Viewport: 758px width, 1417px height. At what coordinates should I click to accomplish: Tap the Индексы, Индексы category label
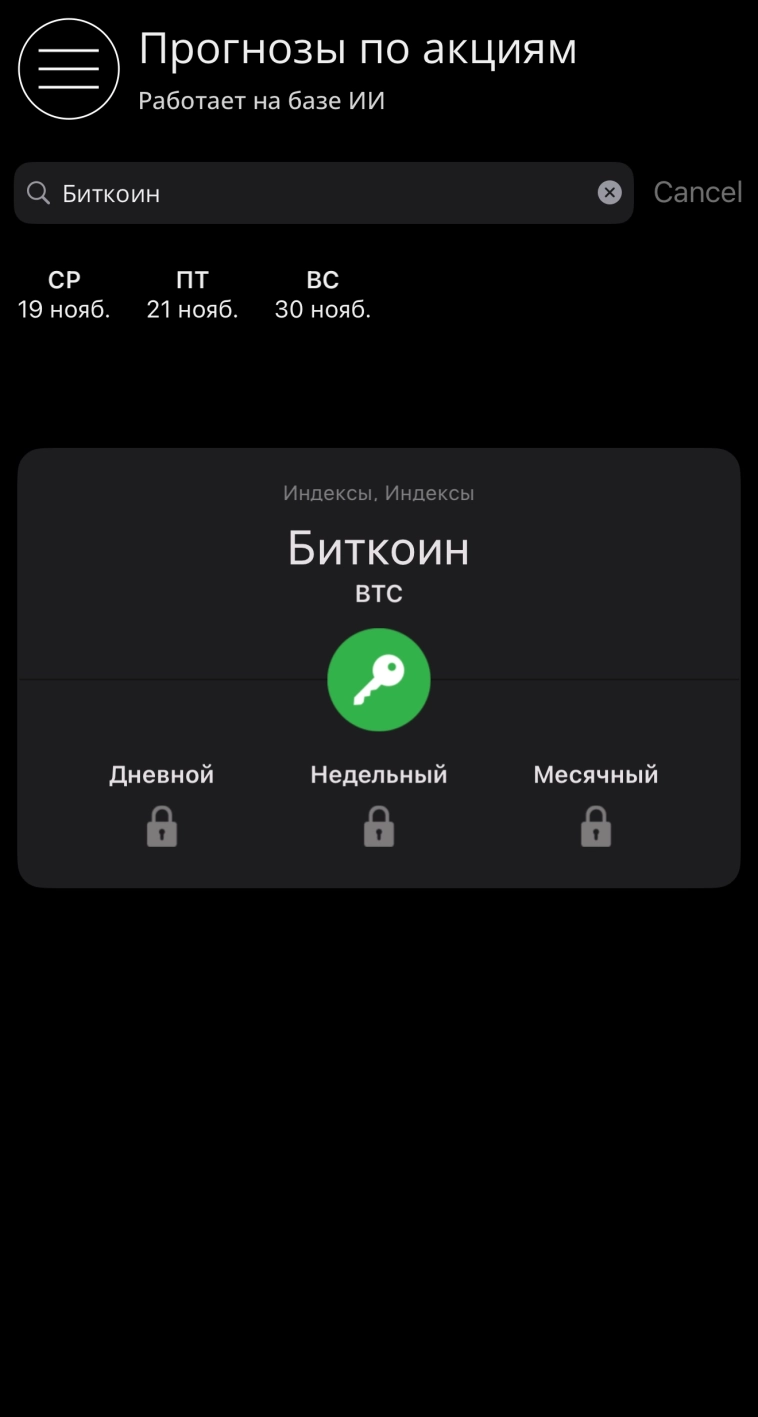pyautogui.click(x=378, y=492)
